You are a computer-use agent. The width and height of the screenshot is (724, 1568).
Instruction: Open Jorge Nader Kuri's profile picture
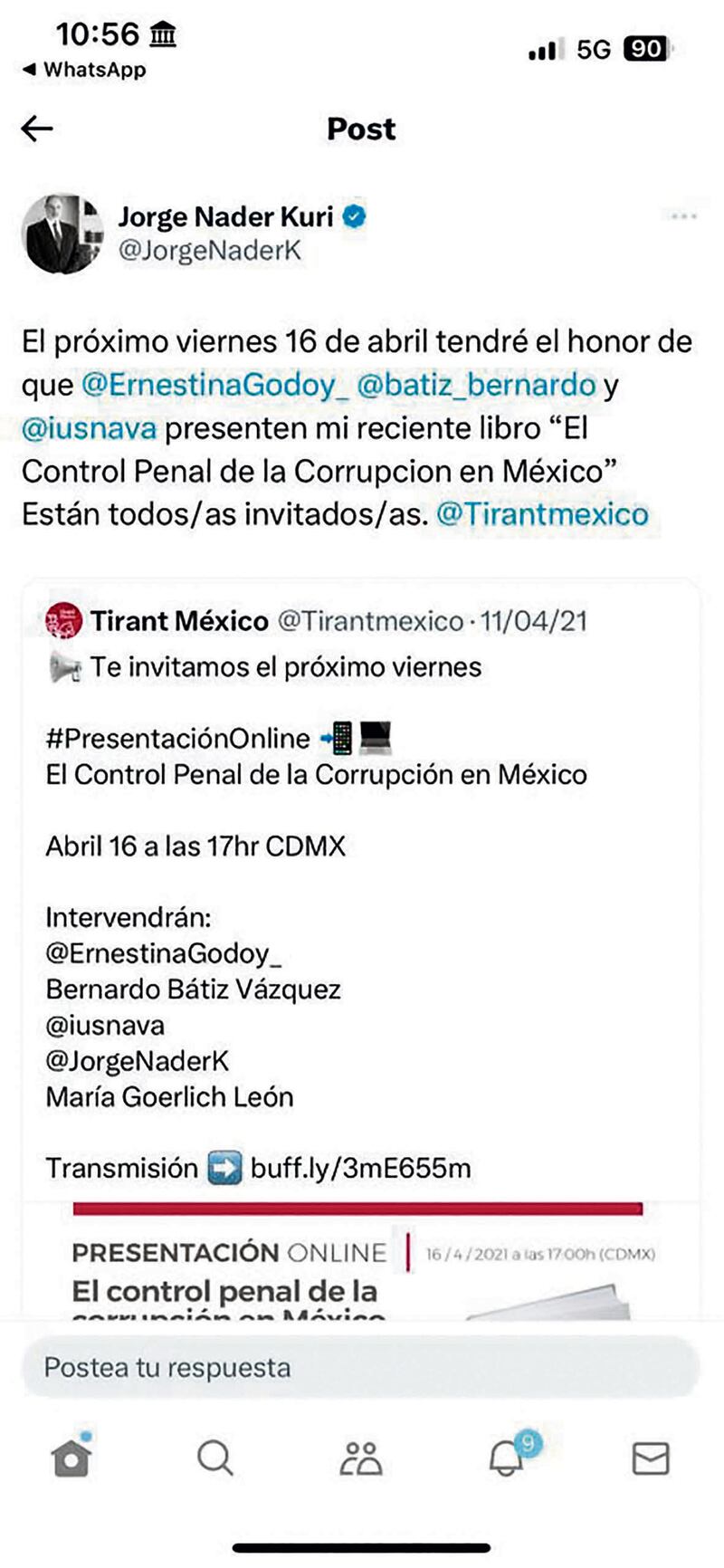click(x=62, y=233)
